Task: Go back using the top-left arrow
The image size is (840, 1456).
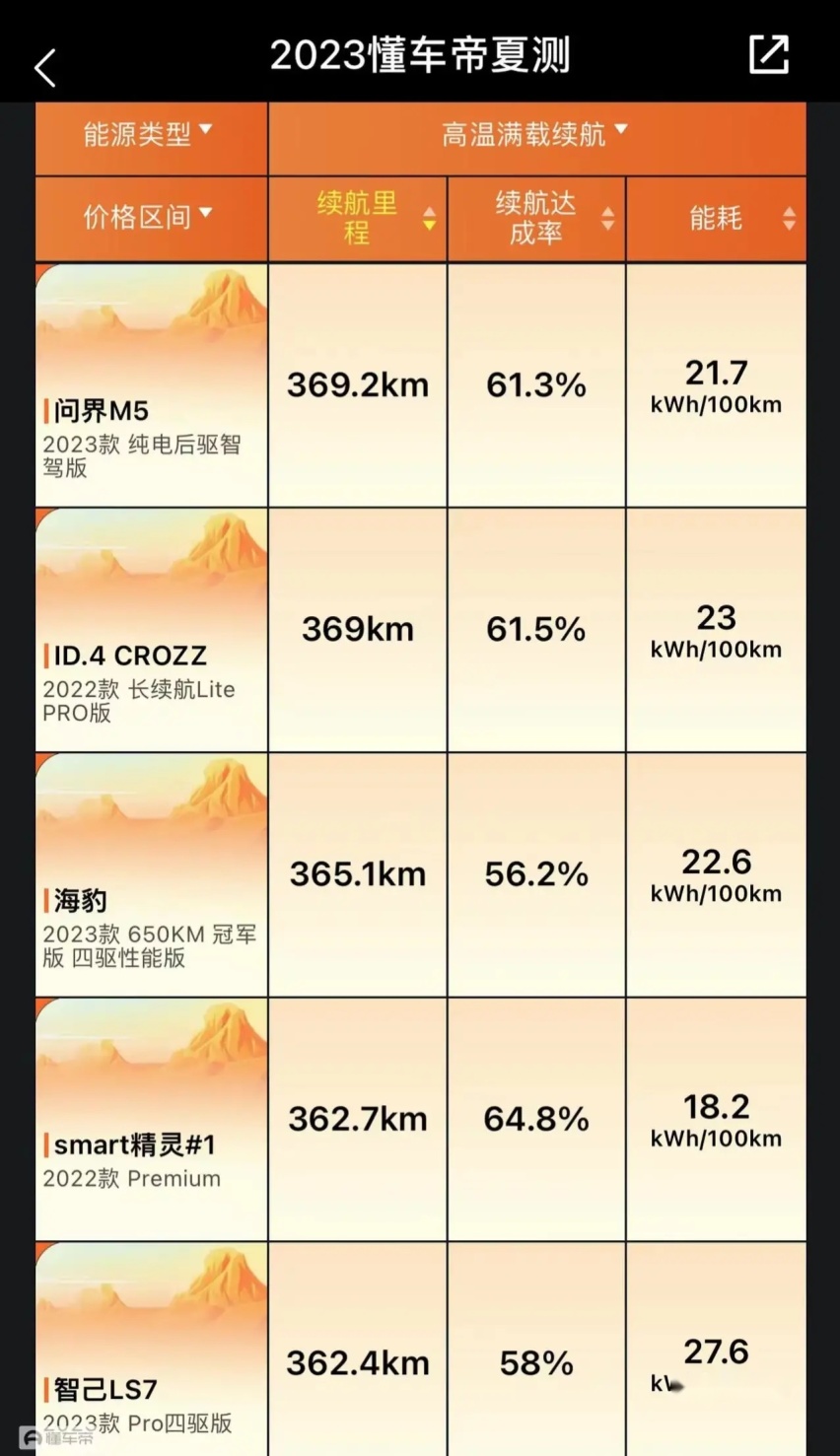Action: click(x=45, y=68)
